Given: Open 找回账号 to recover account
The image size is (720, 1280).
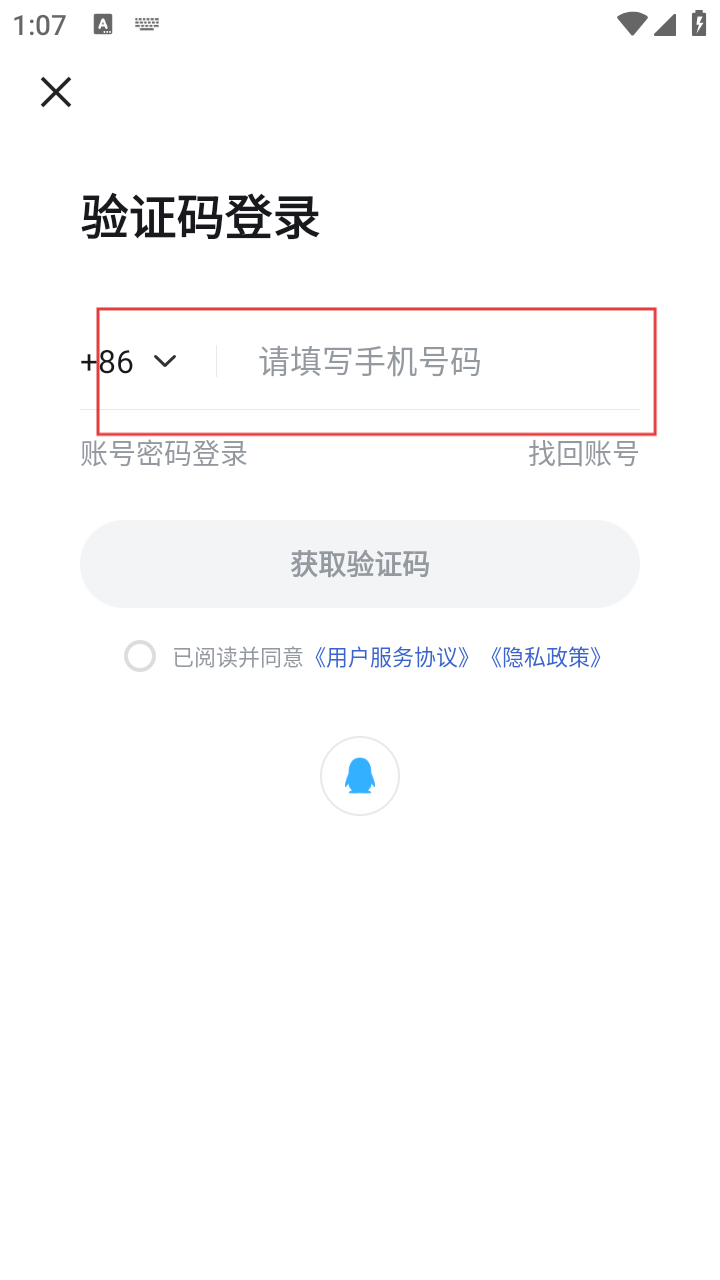Looking at the screenshot, I should 583,454.
